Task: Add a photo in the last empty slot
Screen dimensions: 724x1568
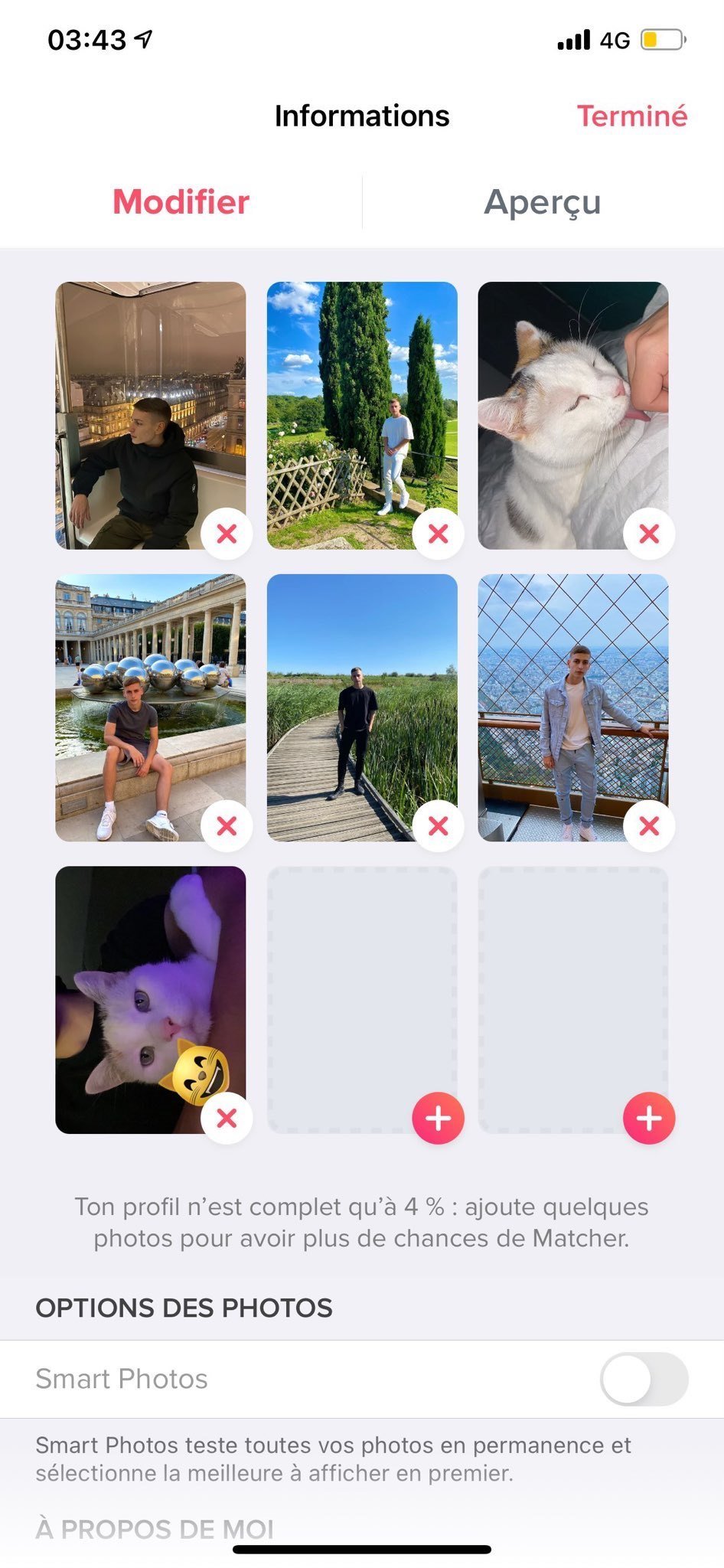Action: 649,1119
